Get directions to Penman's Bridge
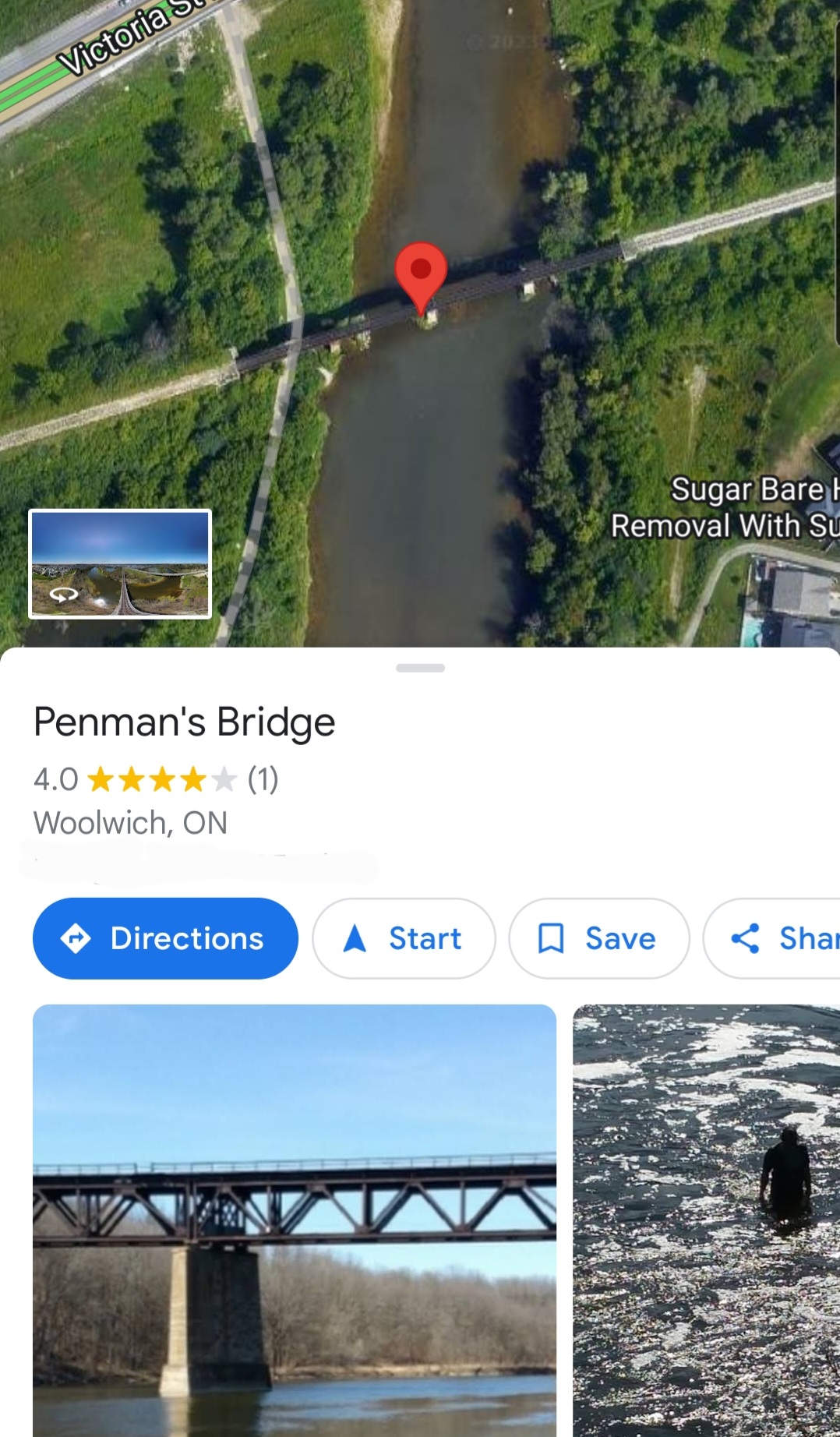 pyautogui.click(x=165, y=938)
